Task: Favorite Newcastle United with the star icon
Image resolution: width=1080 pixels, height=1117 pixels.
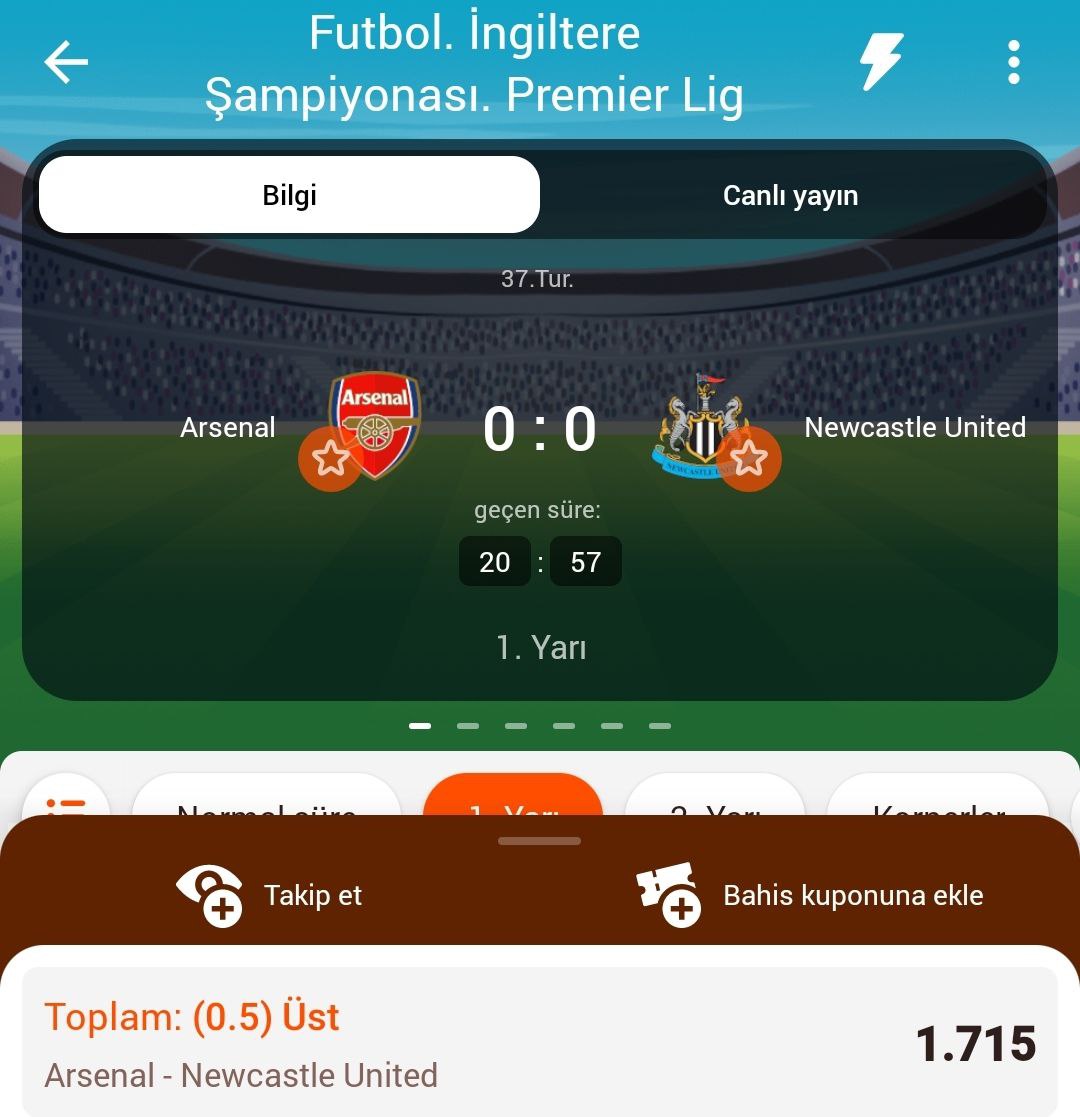Action: [749, 459]
